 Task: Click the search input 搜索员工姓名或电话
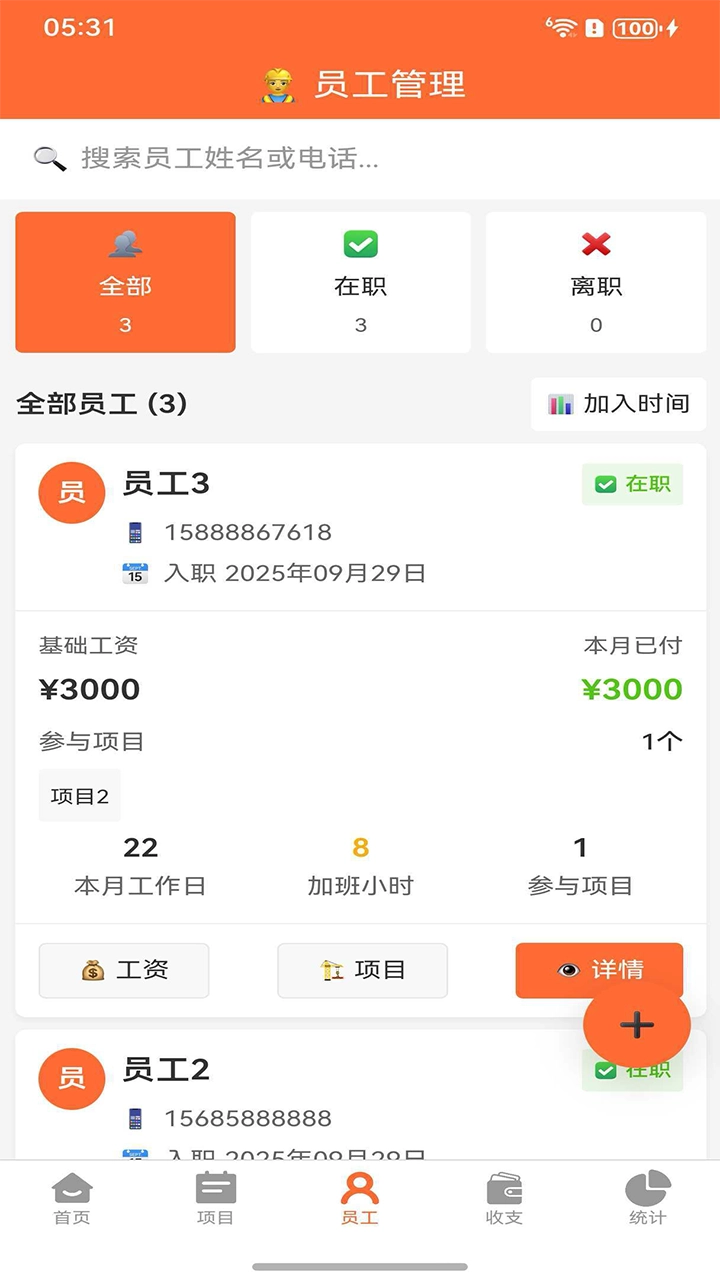coord(300,158)
